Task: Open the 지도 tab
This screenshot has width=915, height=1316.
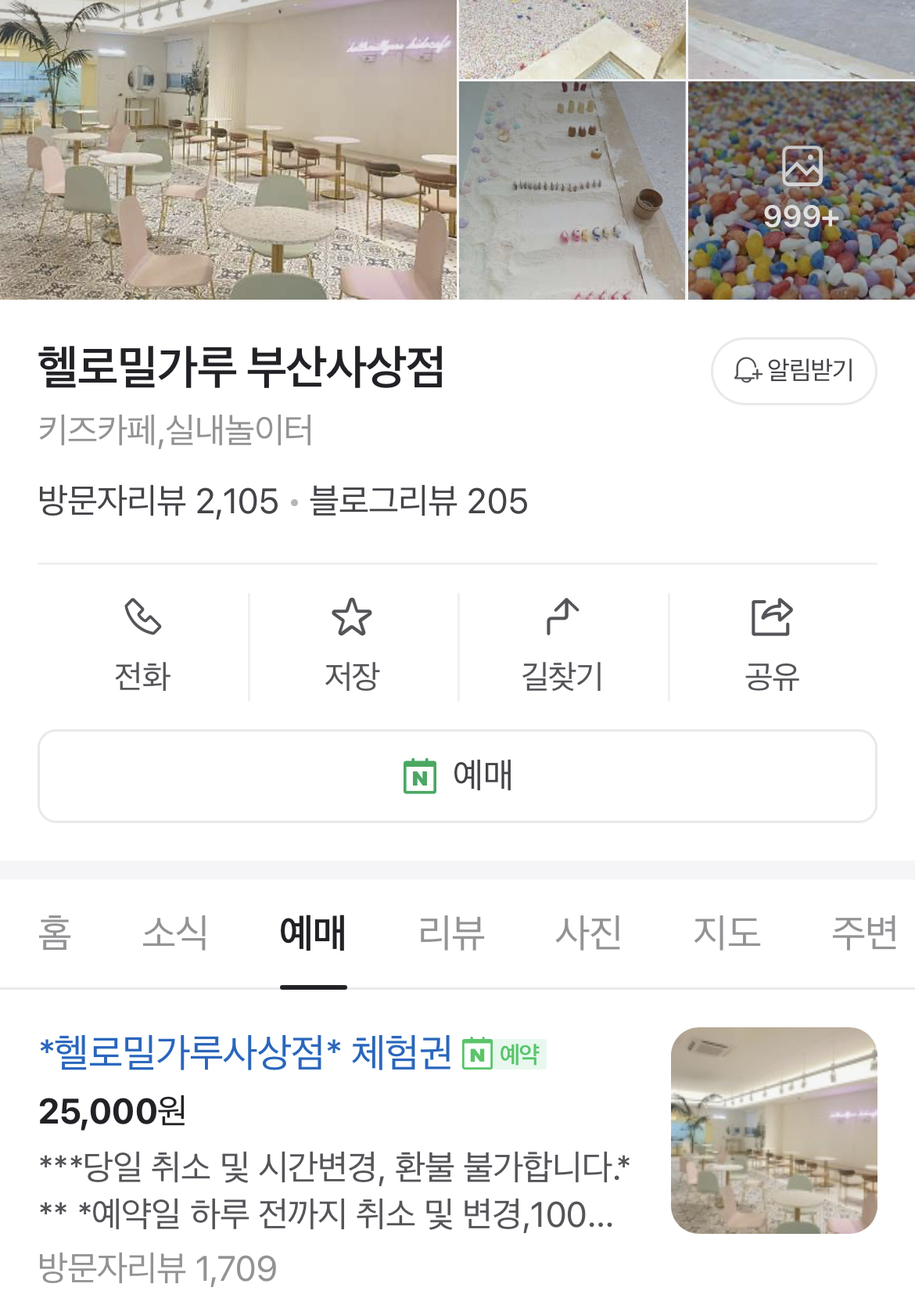Action: [727, 933]
